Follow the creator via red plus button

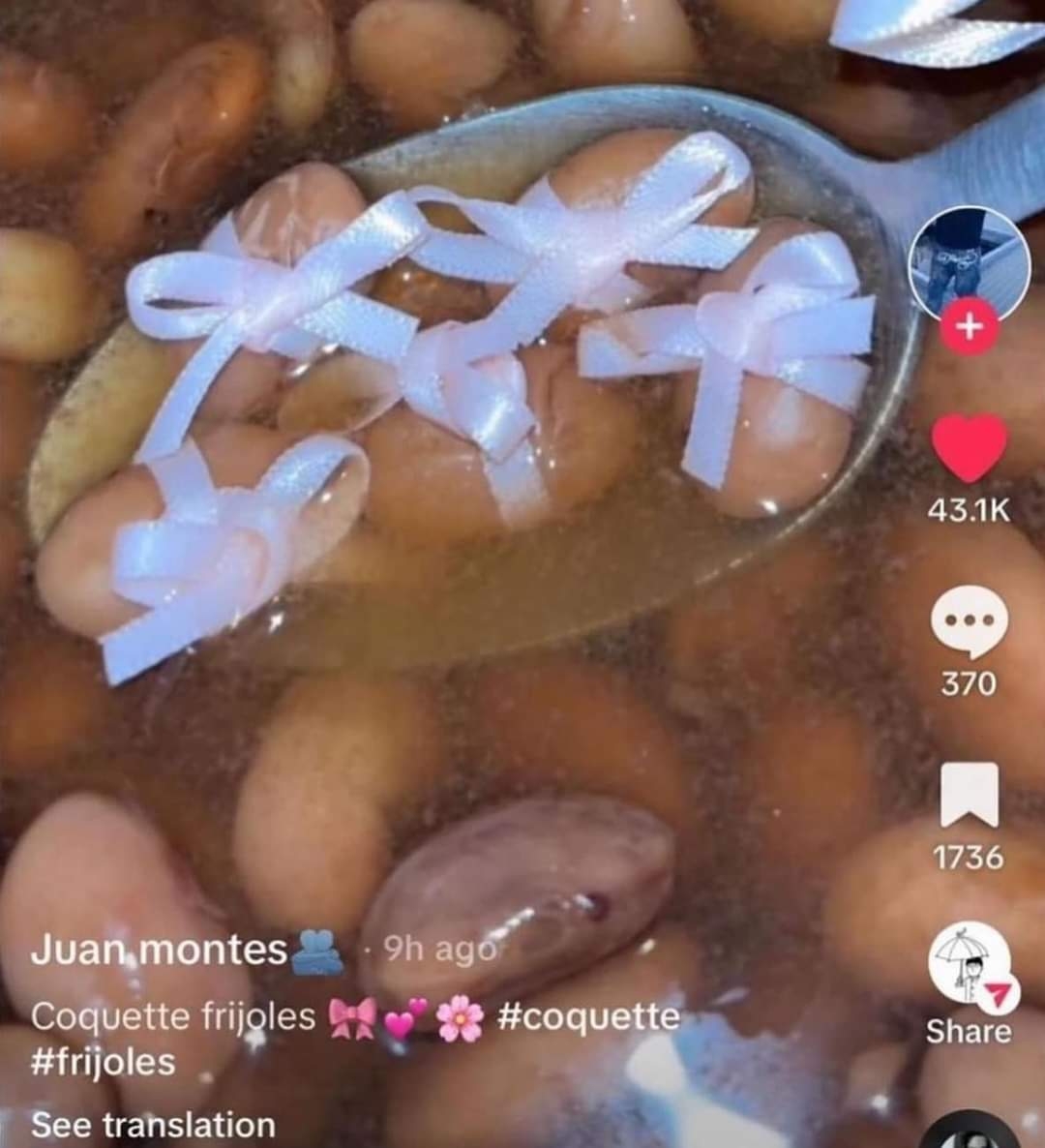coord(969,327)
